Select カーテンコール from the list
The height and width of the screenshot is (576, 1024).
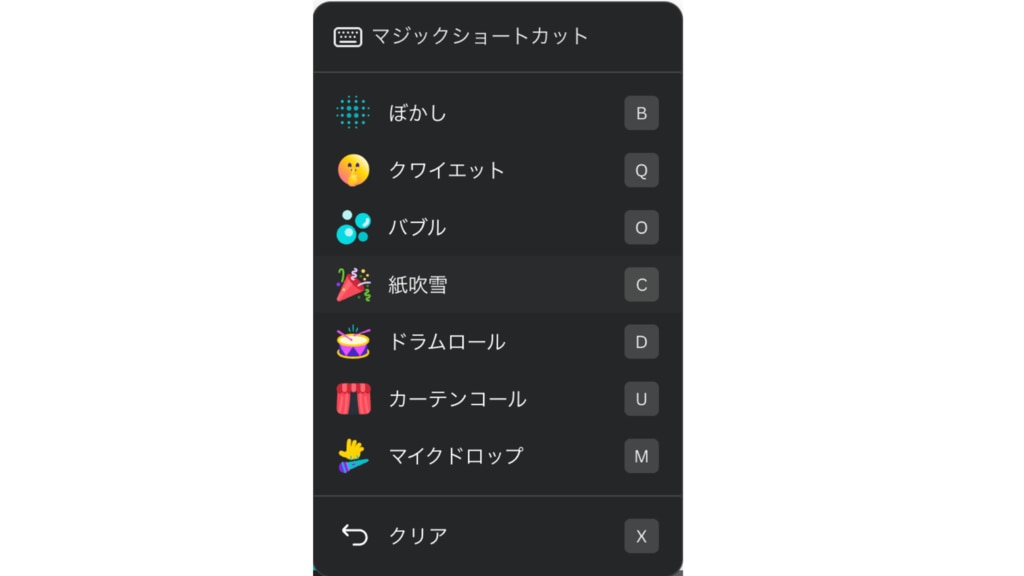[457, 399]
